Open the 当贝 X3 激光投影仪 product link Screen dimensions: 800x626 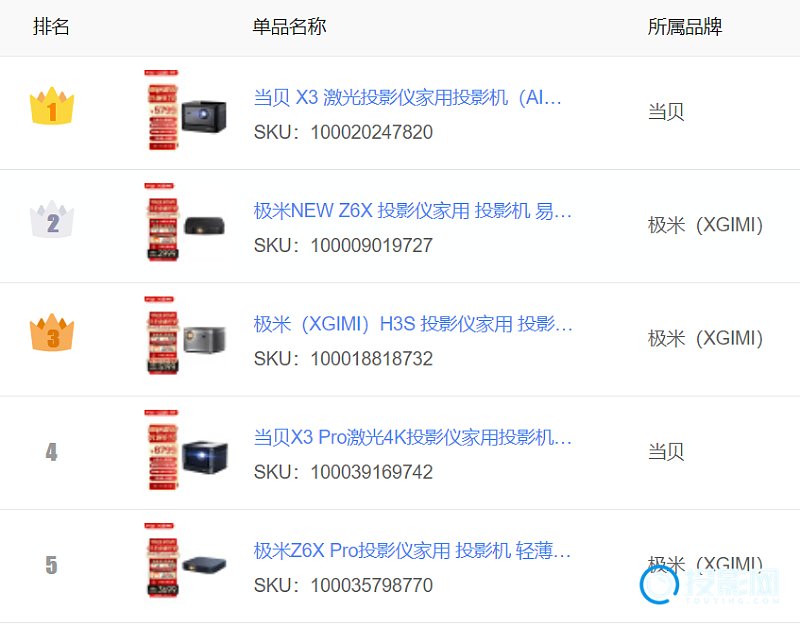coord(408,98)
